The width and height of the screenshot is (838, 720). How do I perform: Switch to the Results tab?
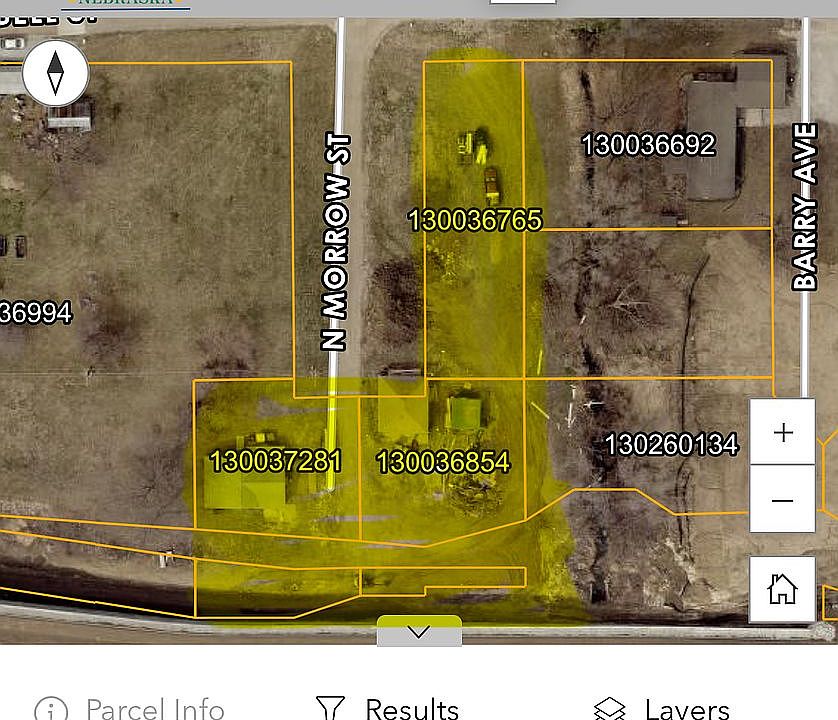coord(388,708)
